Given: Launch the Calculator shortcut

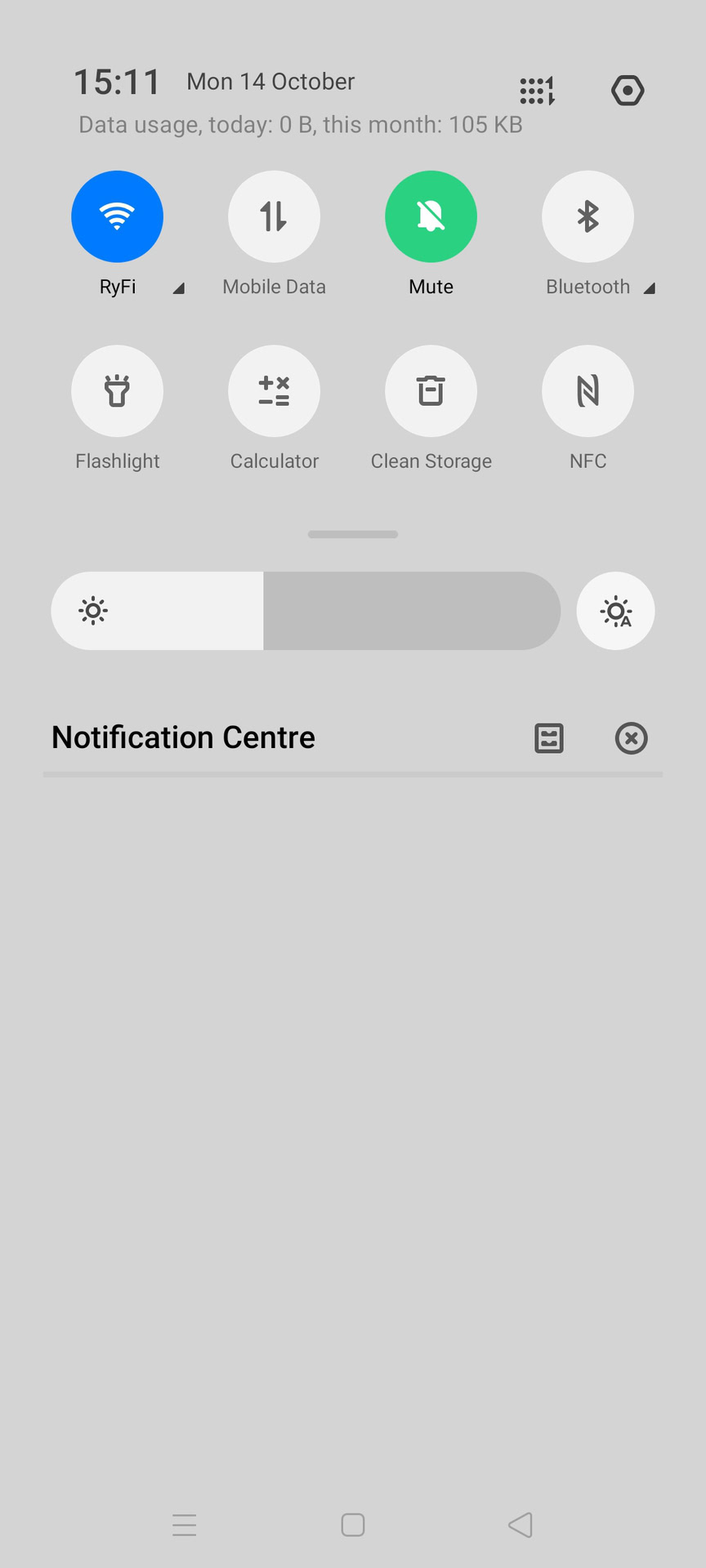Looking at the screenshot, I should [275, 391].
